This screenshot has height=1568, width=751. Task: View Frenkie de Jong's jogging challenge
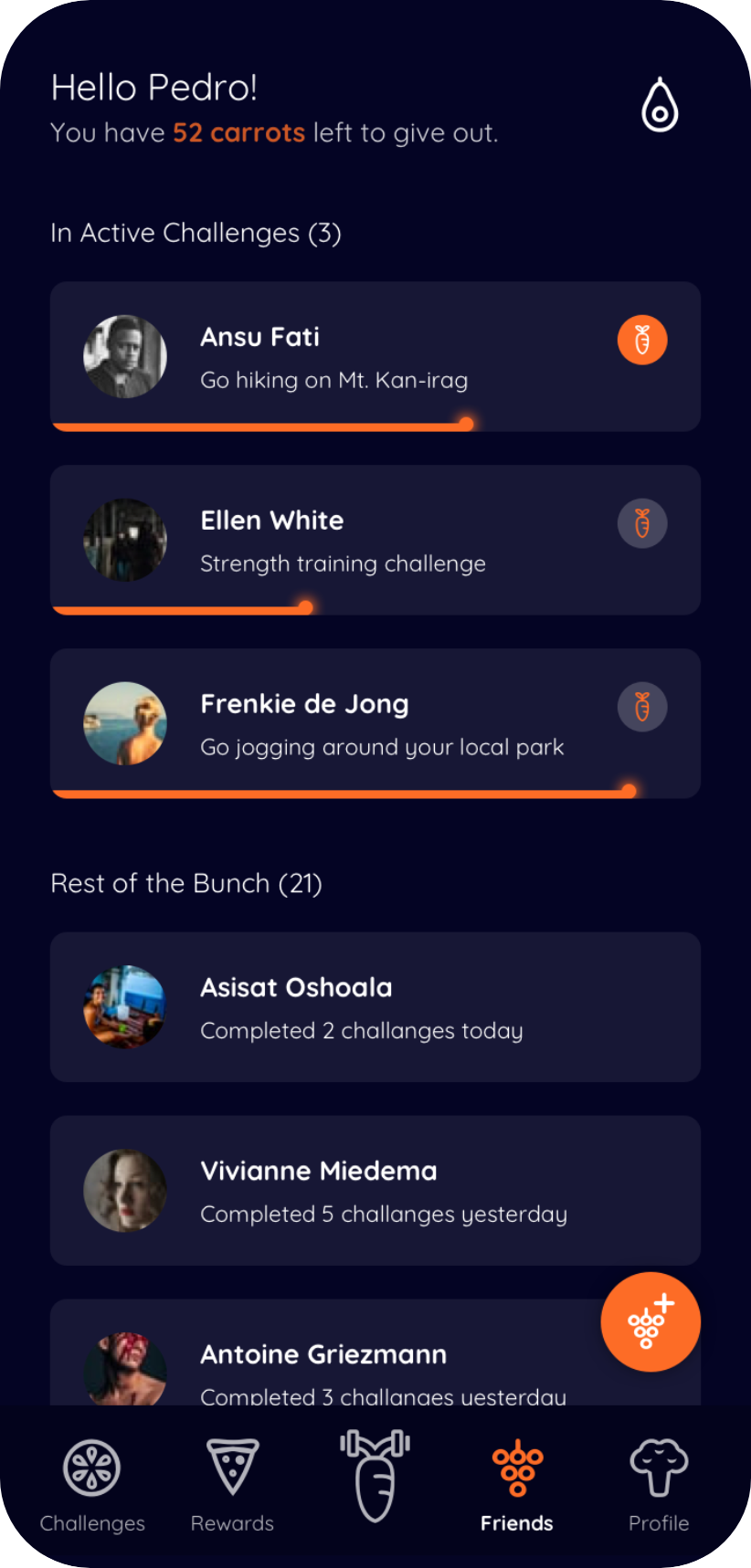point(375,723)
